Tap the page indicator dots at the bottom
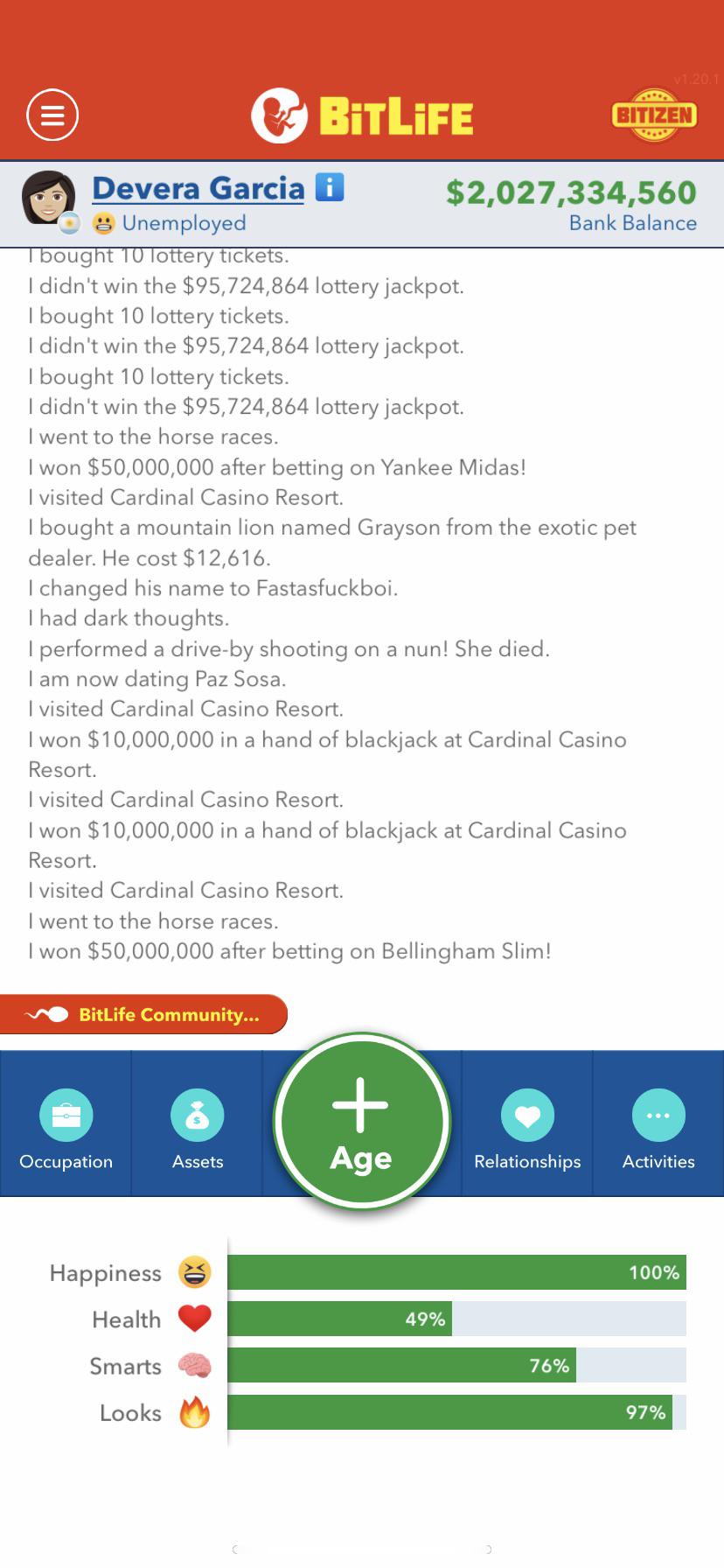Screen dimensions: 724x1568 point(362,1549)
